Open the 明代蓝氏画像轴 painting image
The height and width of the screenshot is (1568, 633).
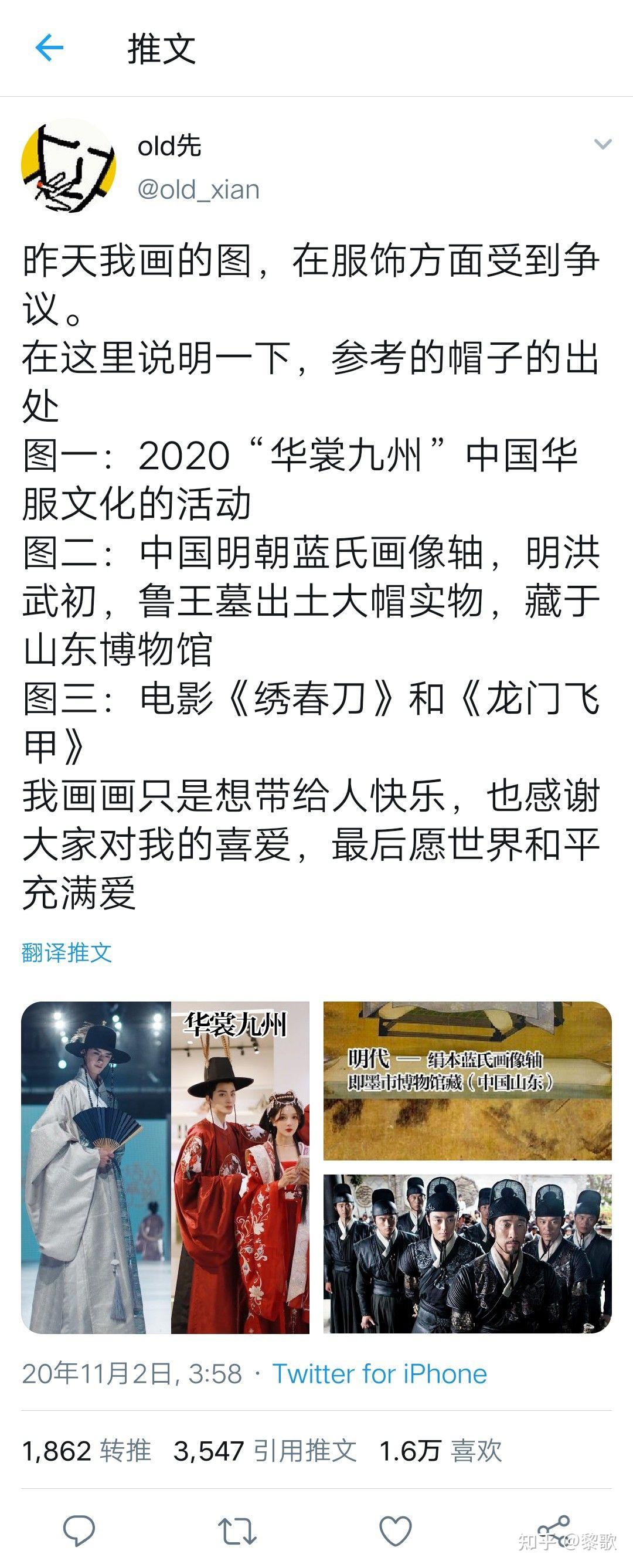click(x=467, y=1081)
